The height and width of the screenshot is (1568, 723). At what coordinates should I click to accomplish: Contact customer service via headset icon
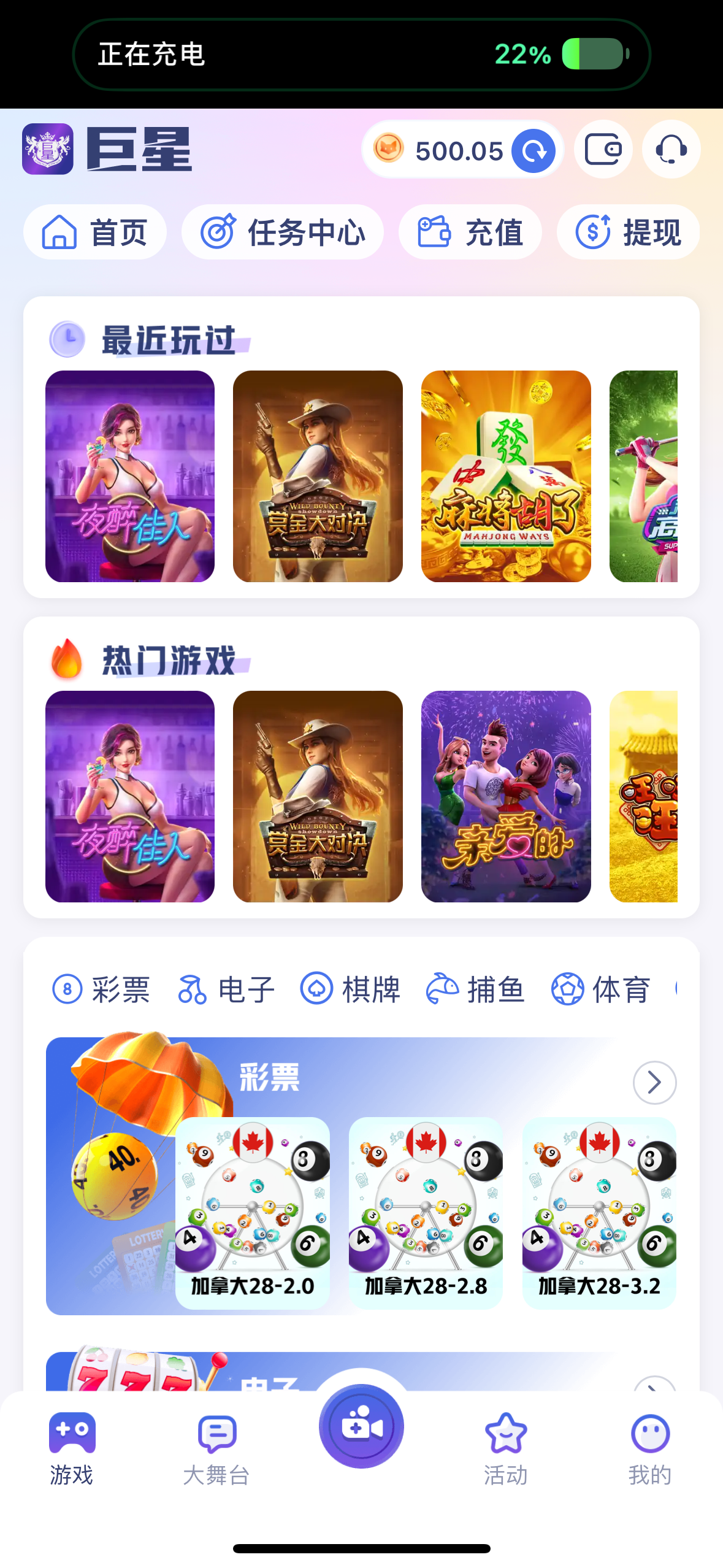pos(671,150)
